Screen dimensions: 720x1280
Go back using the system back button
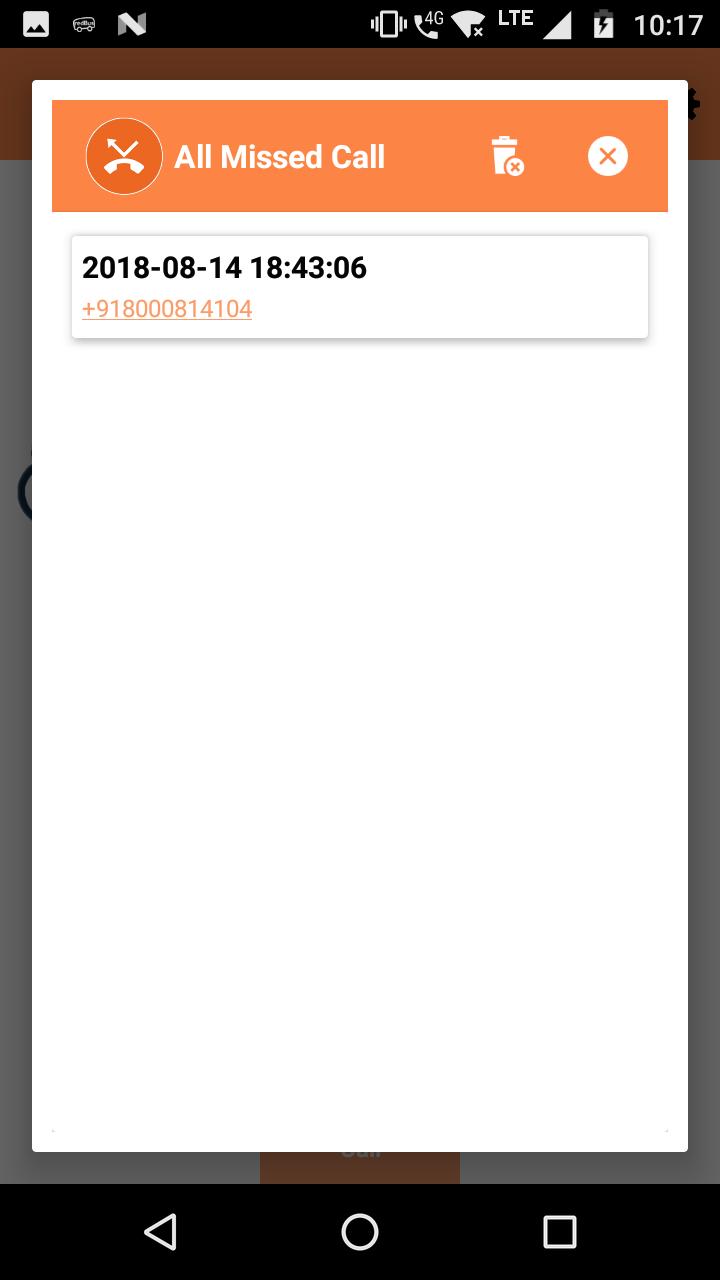point(160,1232)
